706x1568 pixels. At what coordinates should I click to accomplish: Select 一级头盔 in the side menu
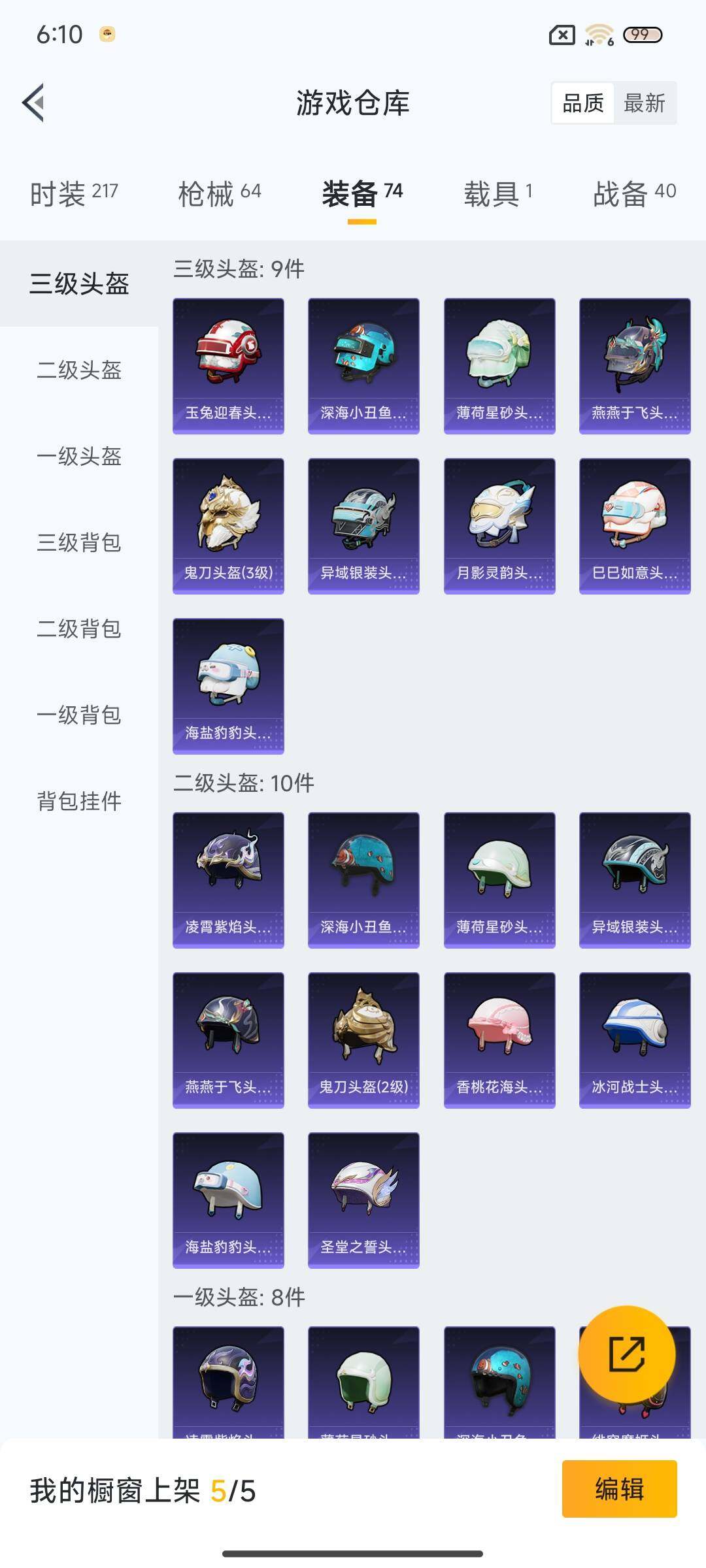click(x=79, y=456)
